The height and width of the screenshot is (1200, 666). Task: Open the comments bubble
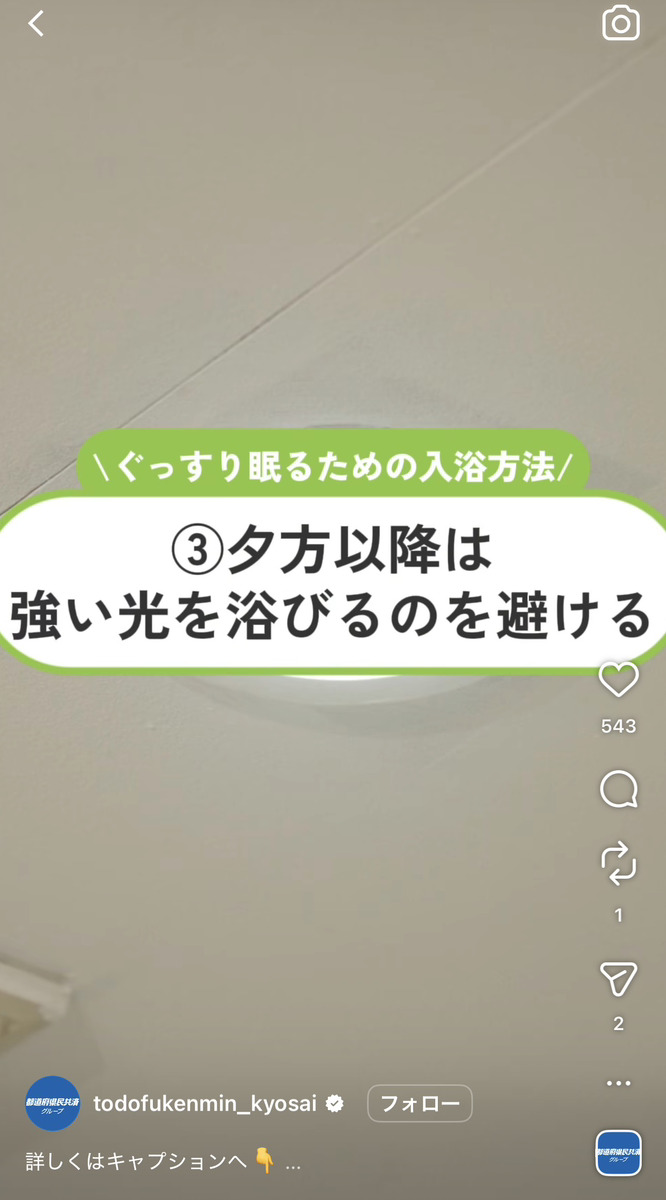point(618,790)
